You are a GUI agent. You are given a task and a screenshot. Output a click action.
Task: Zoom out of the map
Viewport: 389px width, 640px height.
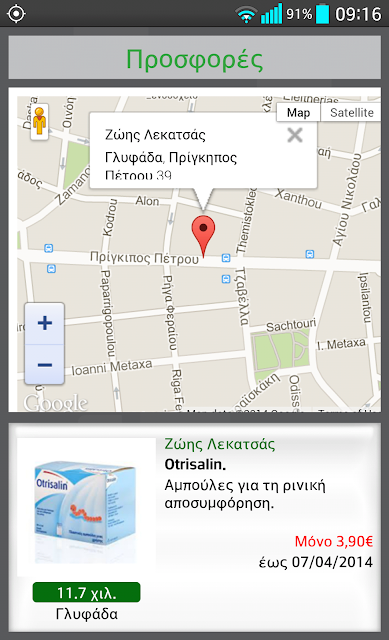44,364
